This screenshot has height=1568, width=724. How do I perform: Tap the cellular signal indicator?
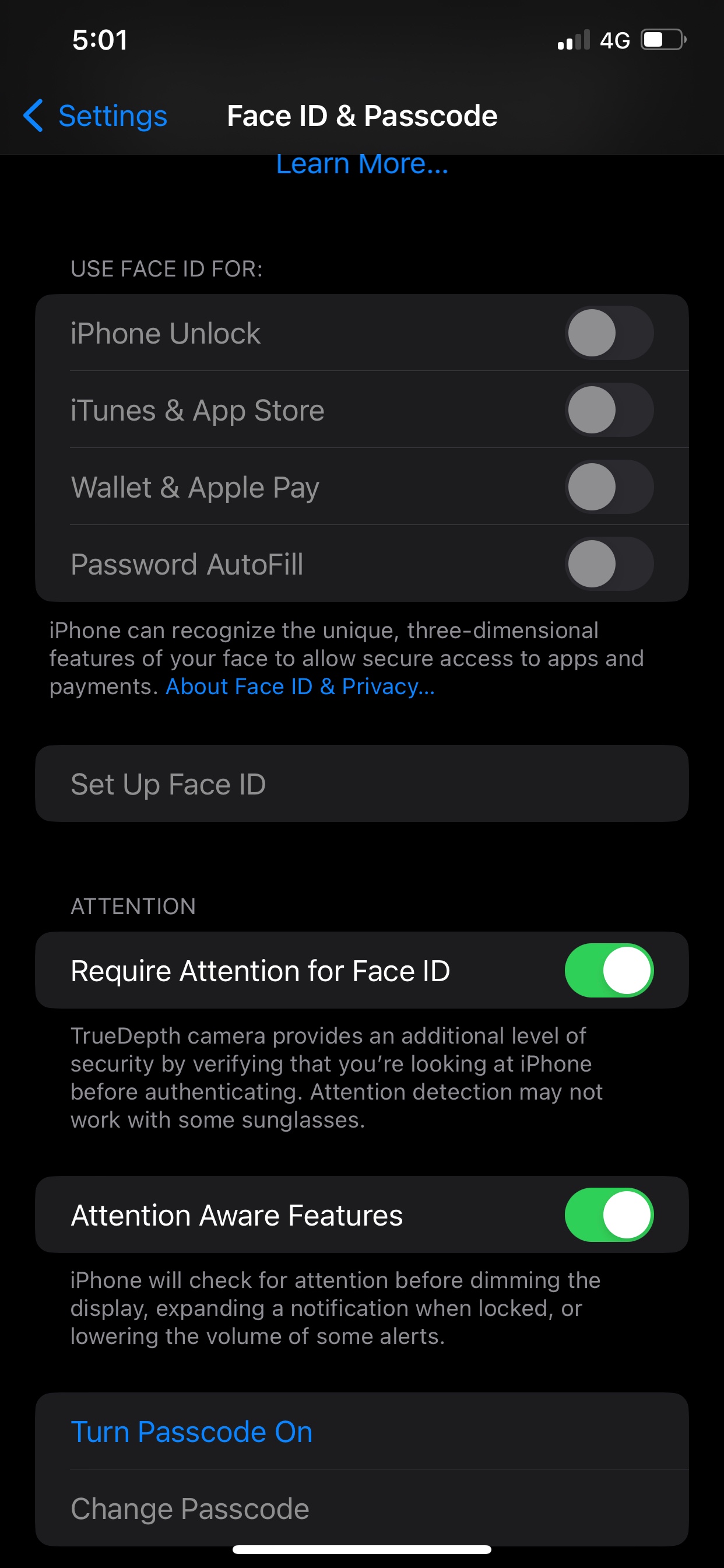(572, 40)
